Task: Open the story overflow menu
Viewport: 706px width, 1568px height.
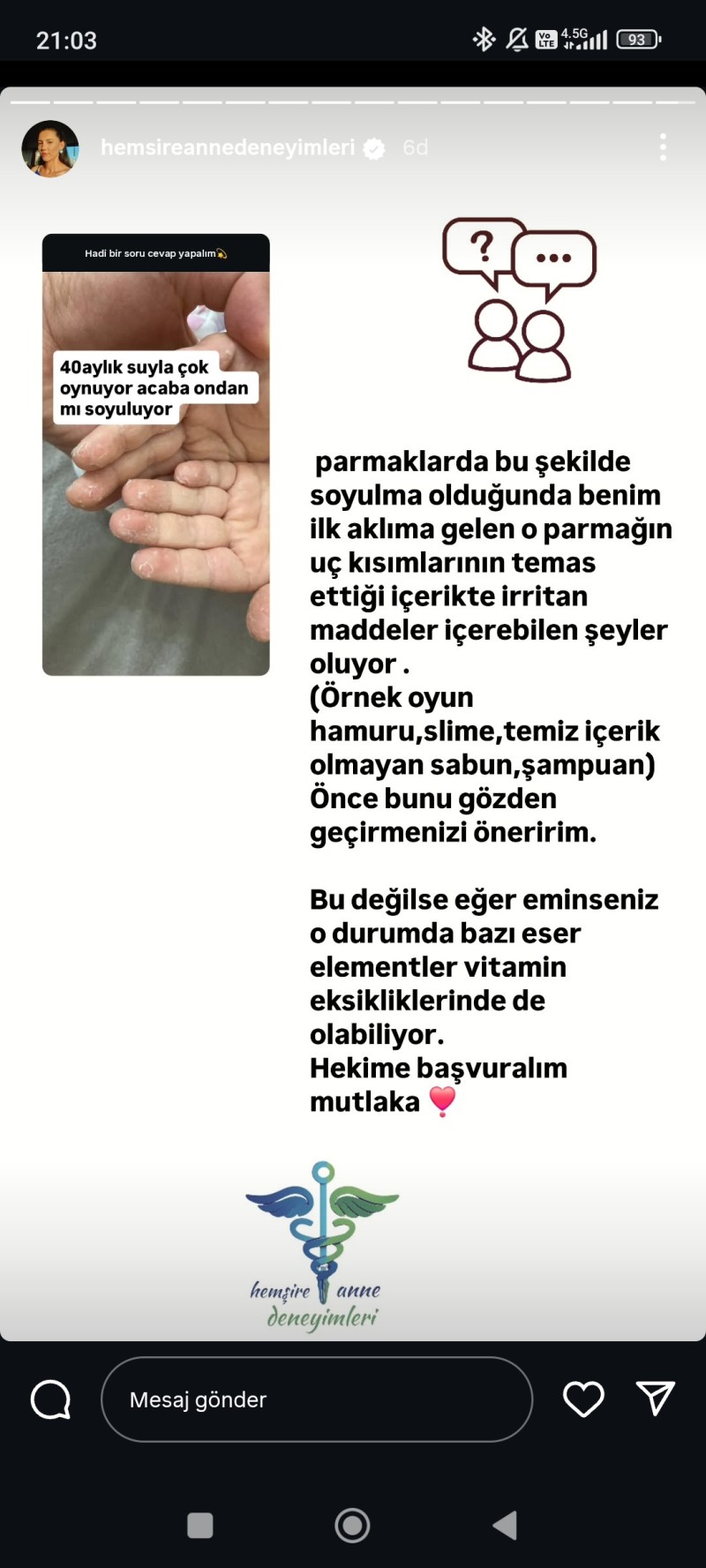Action: click(x=663, y=147)
